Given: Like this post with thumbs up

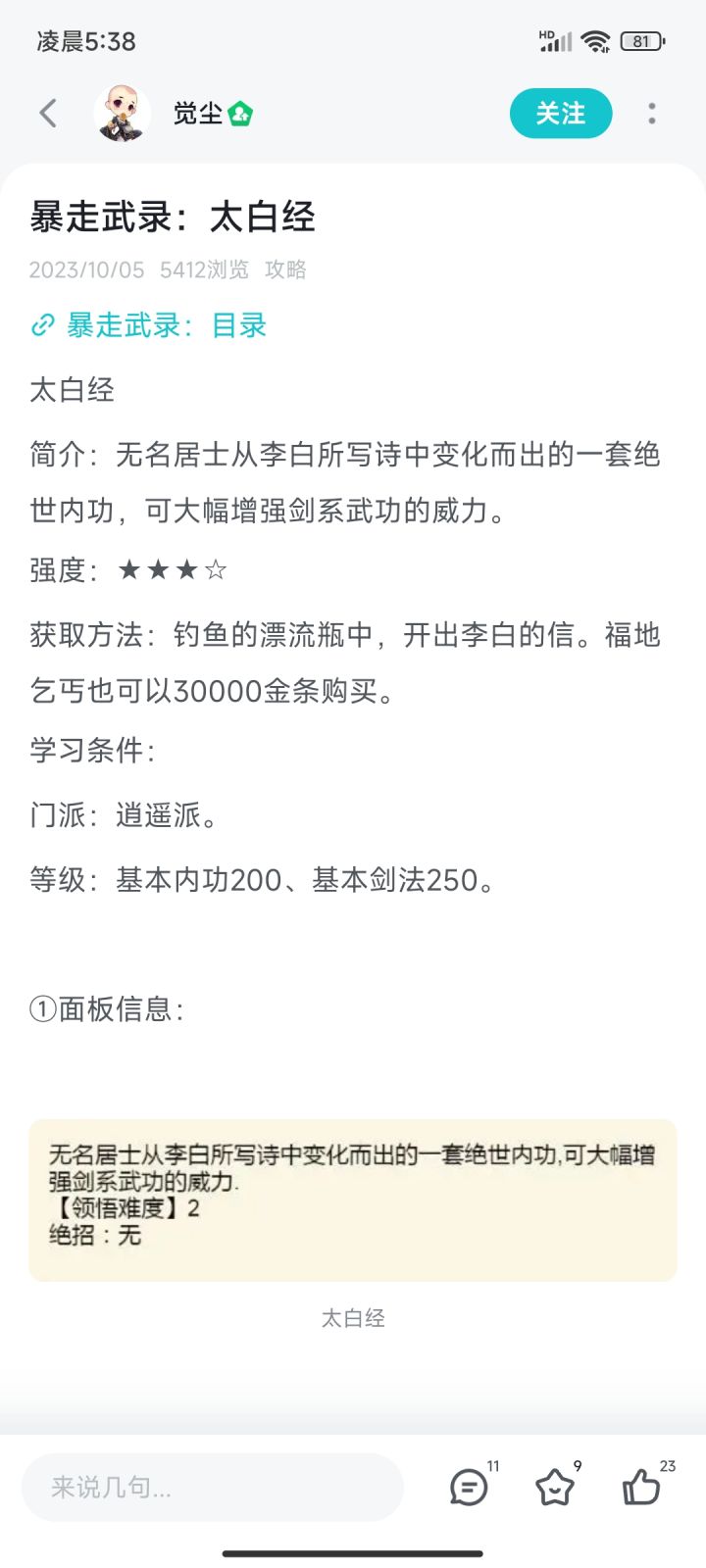Looking at the screenshot, I should (642, 1488).
